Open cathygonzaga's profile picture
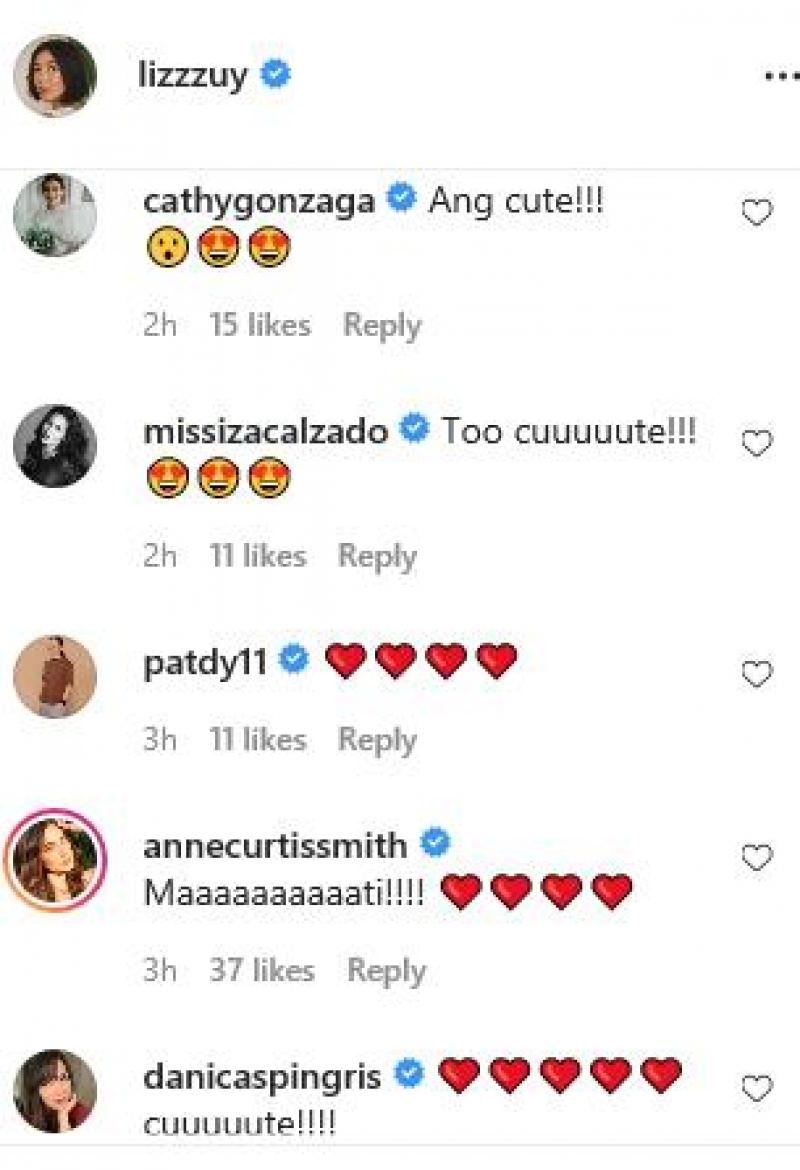The width and height of the screenshot is (800, 1170). click(55, 215)
